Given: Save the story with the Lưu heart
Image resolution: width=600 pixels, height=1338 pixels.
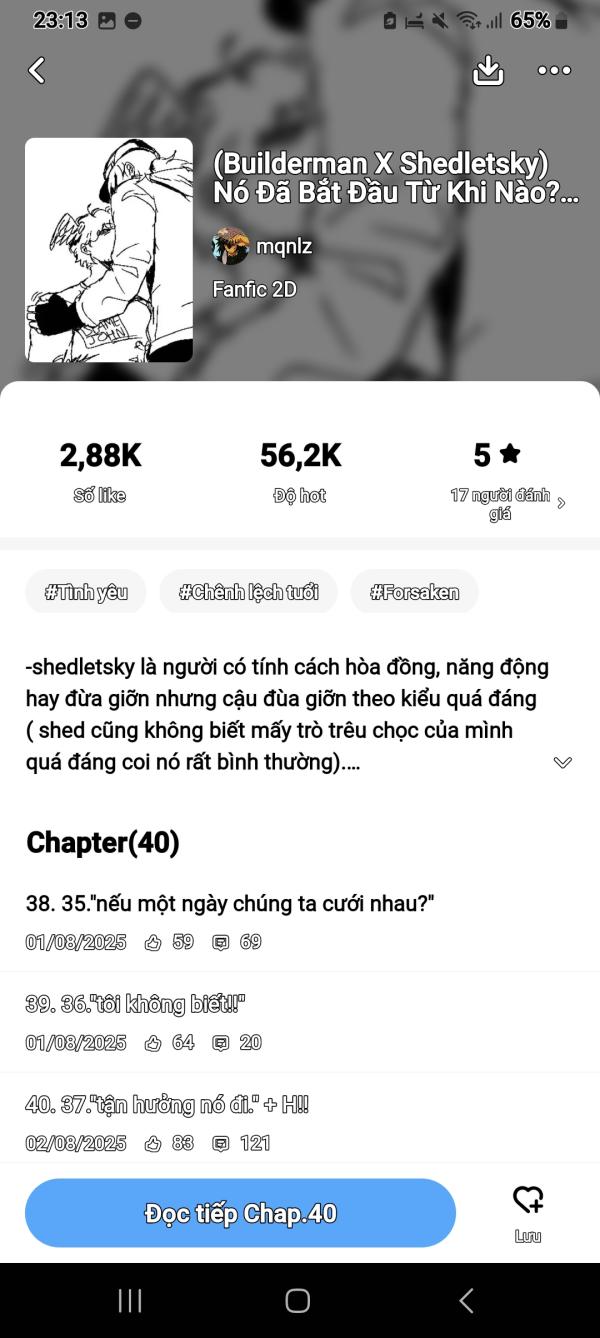Looking at the screenshot, I should coord(528,1210).
